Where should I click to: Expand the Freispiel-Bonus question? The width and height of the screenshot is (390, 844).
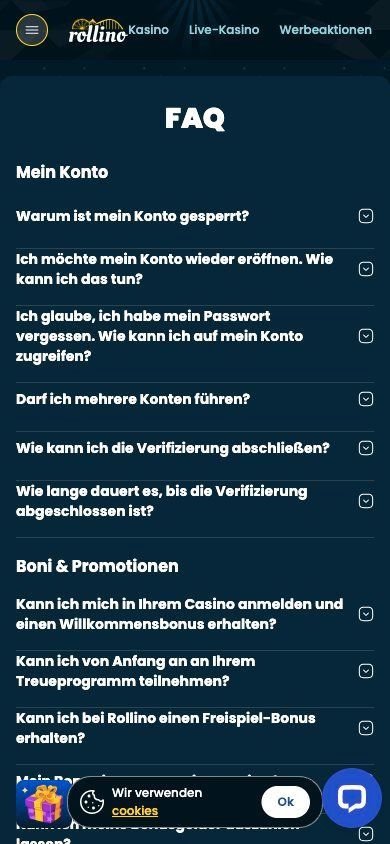pos(195,728)
